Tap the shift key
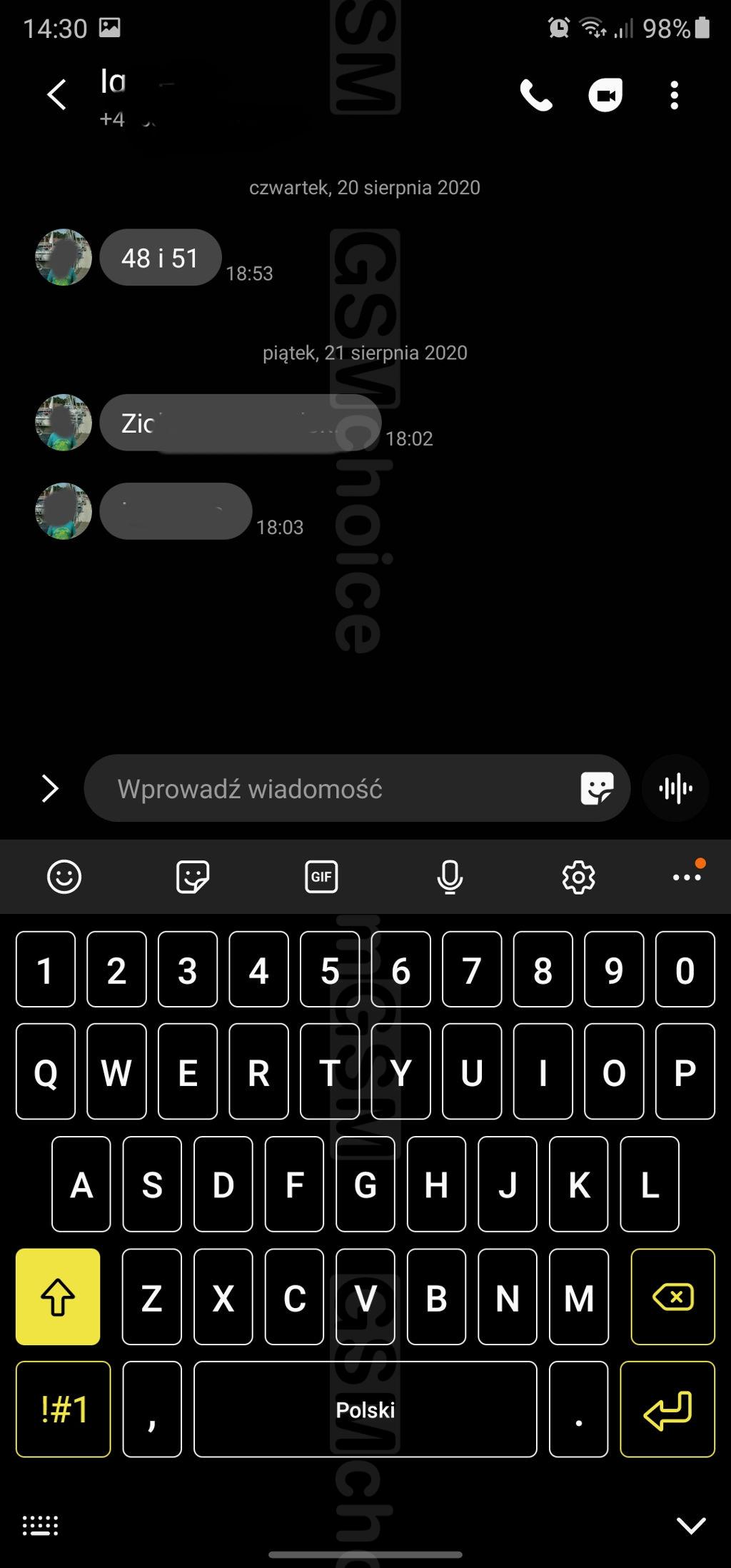 coord(58,1297)
